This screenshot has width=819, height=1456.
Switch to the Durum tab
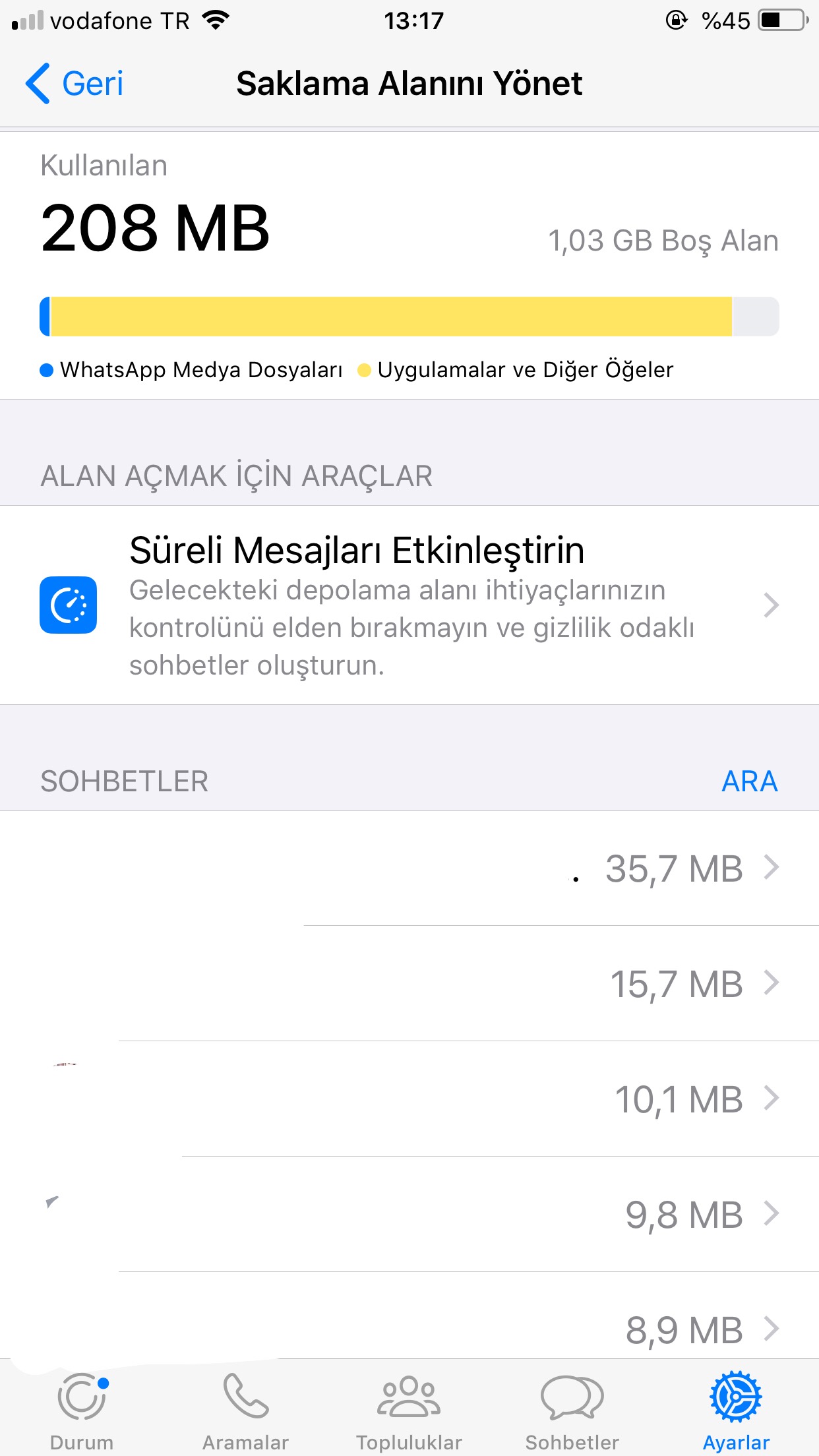(x=82, y=1409)
